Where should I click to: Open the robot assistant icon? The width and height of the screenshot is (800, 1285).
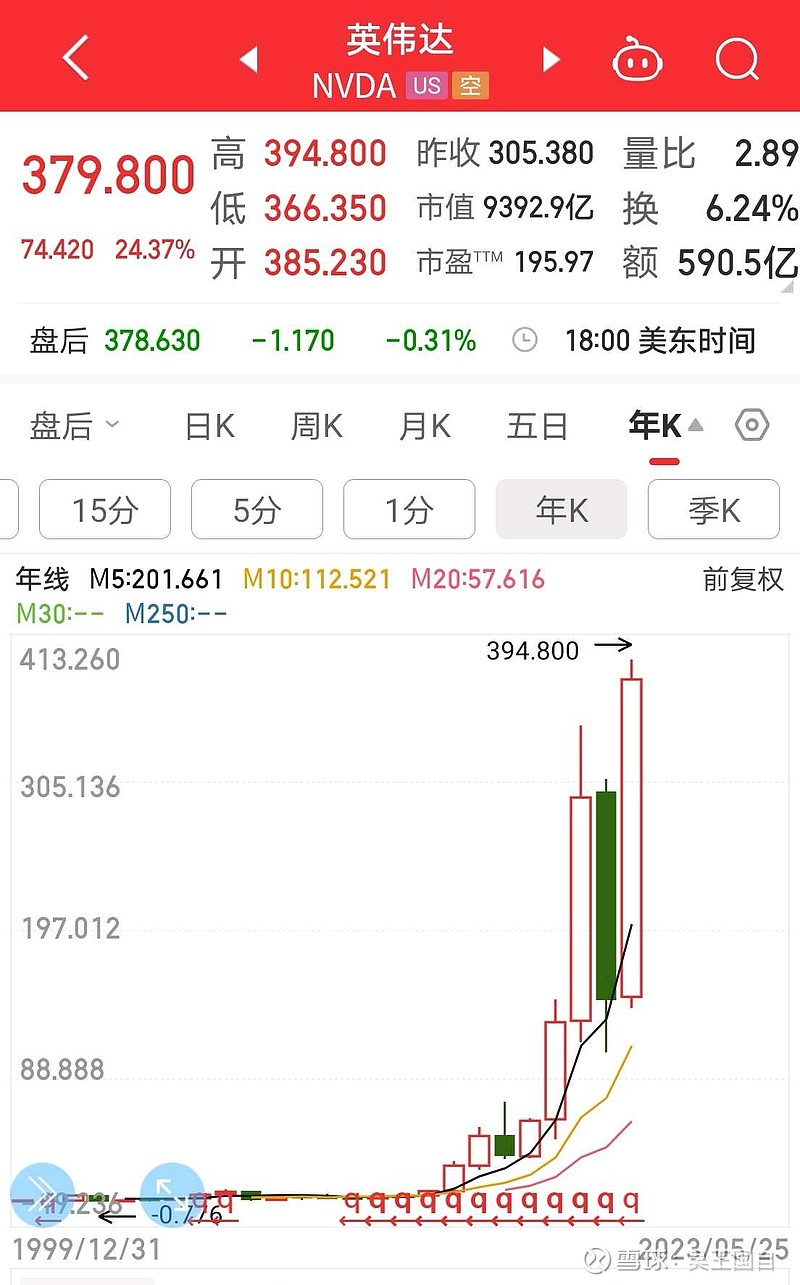pos(638,60)
